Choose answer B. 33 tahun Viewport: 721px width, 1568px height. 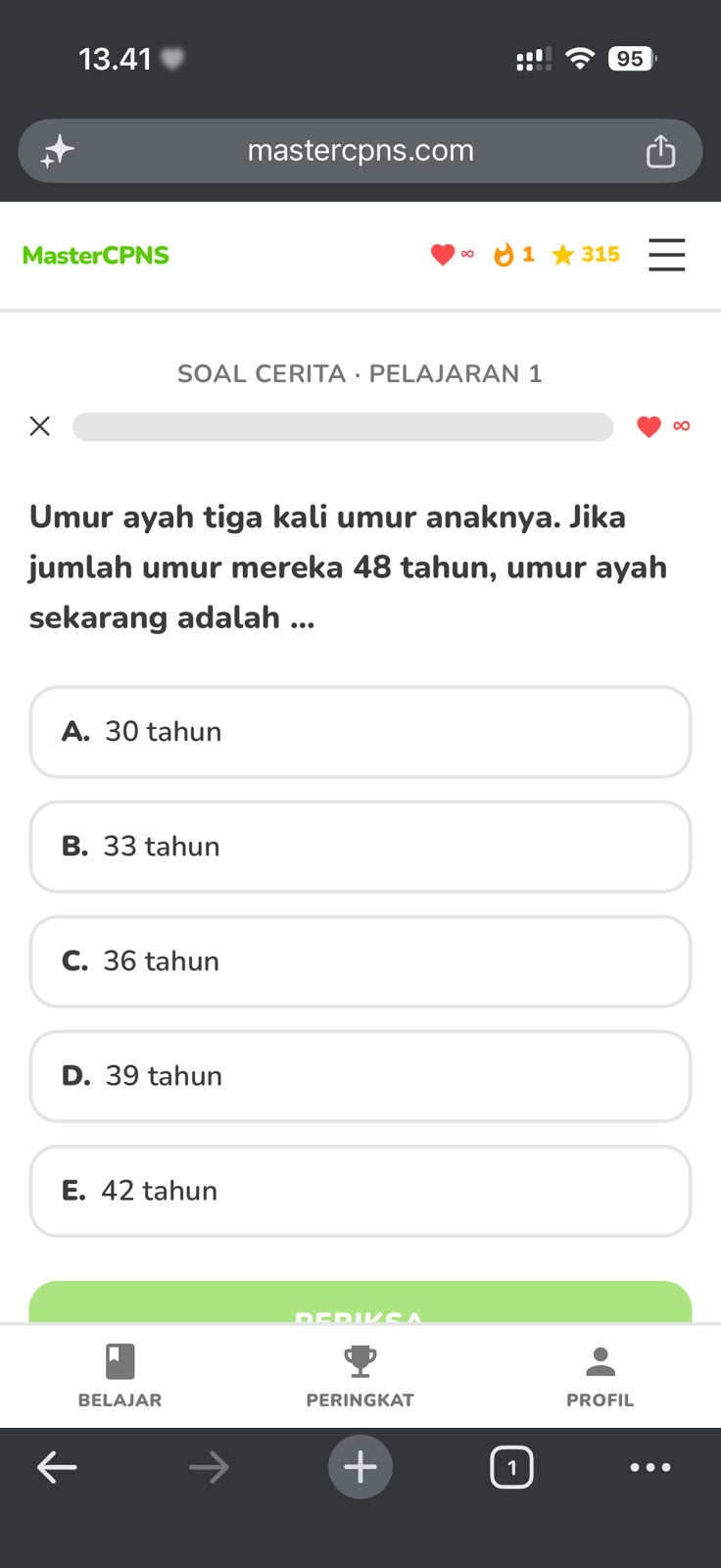pos(360,847)
